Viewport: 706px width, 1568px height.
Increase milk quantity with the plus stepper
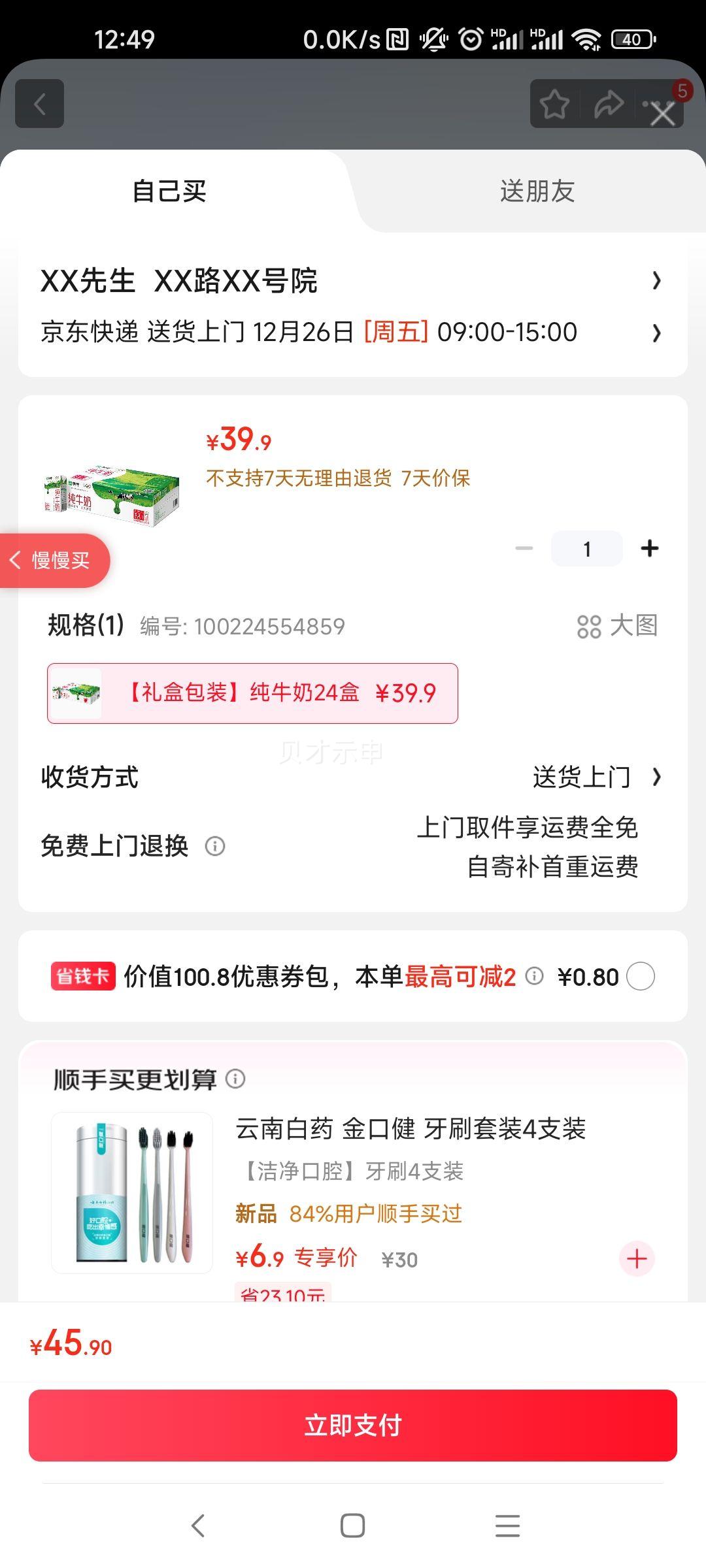coord(650,548)
